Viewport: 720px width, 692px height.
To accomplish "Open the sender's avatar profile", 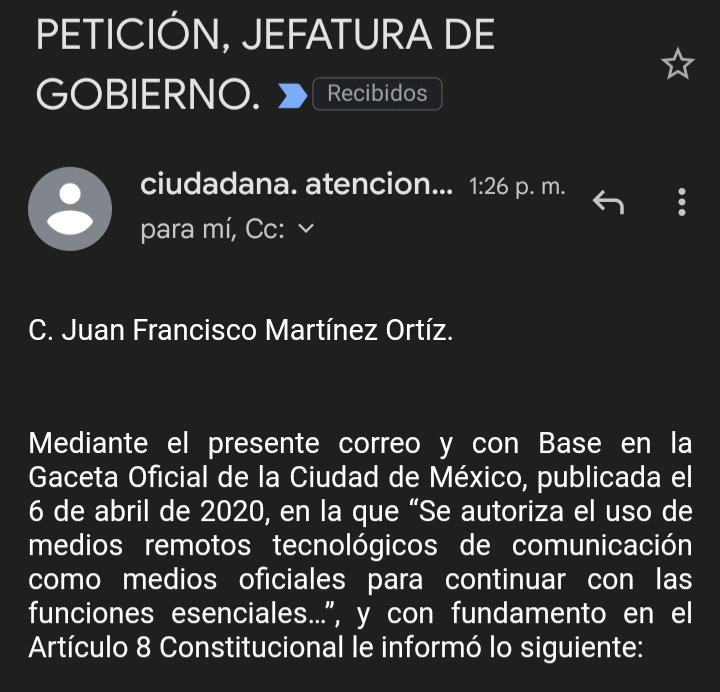I will [x=70, y=208].
